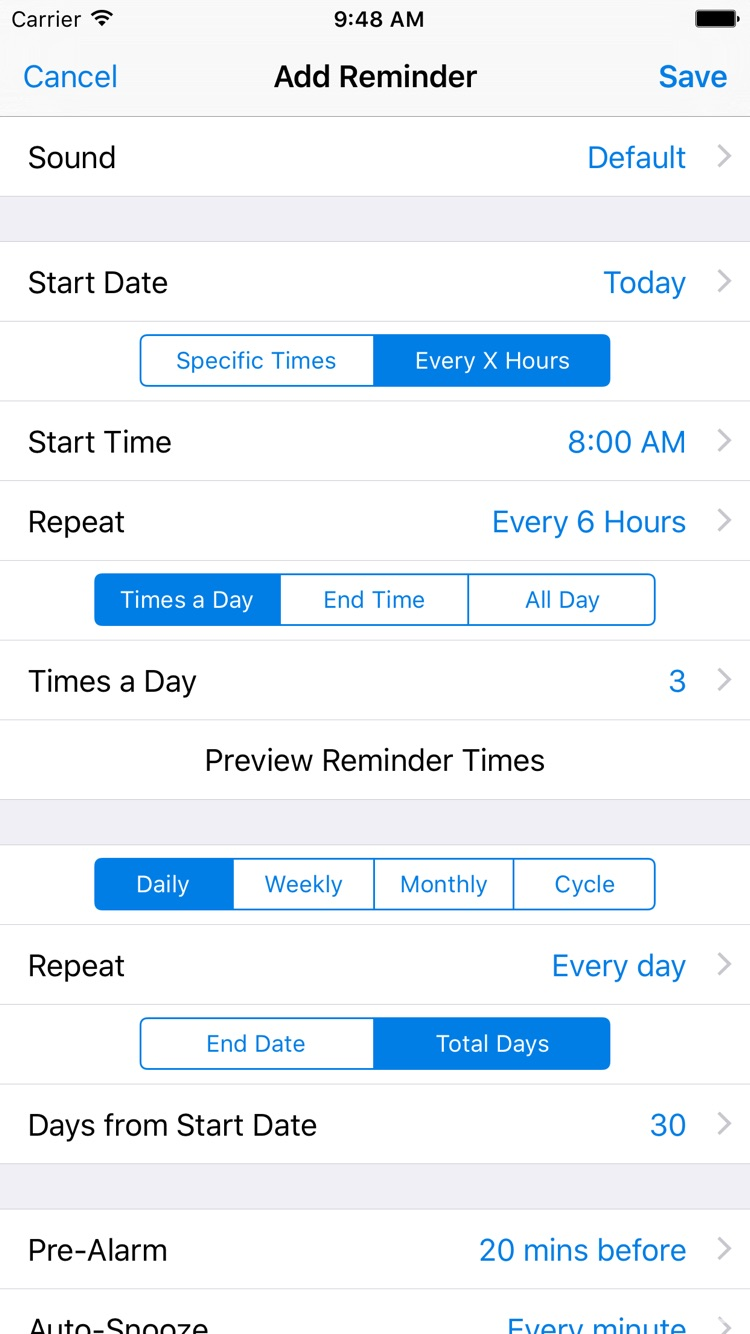Select the Total Days option

(x=492, y=1043)
